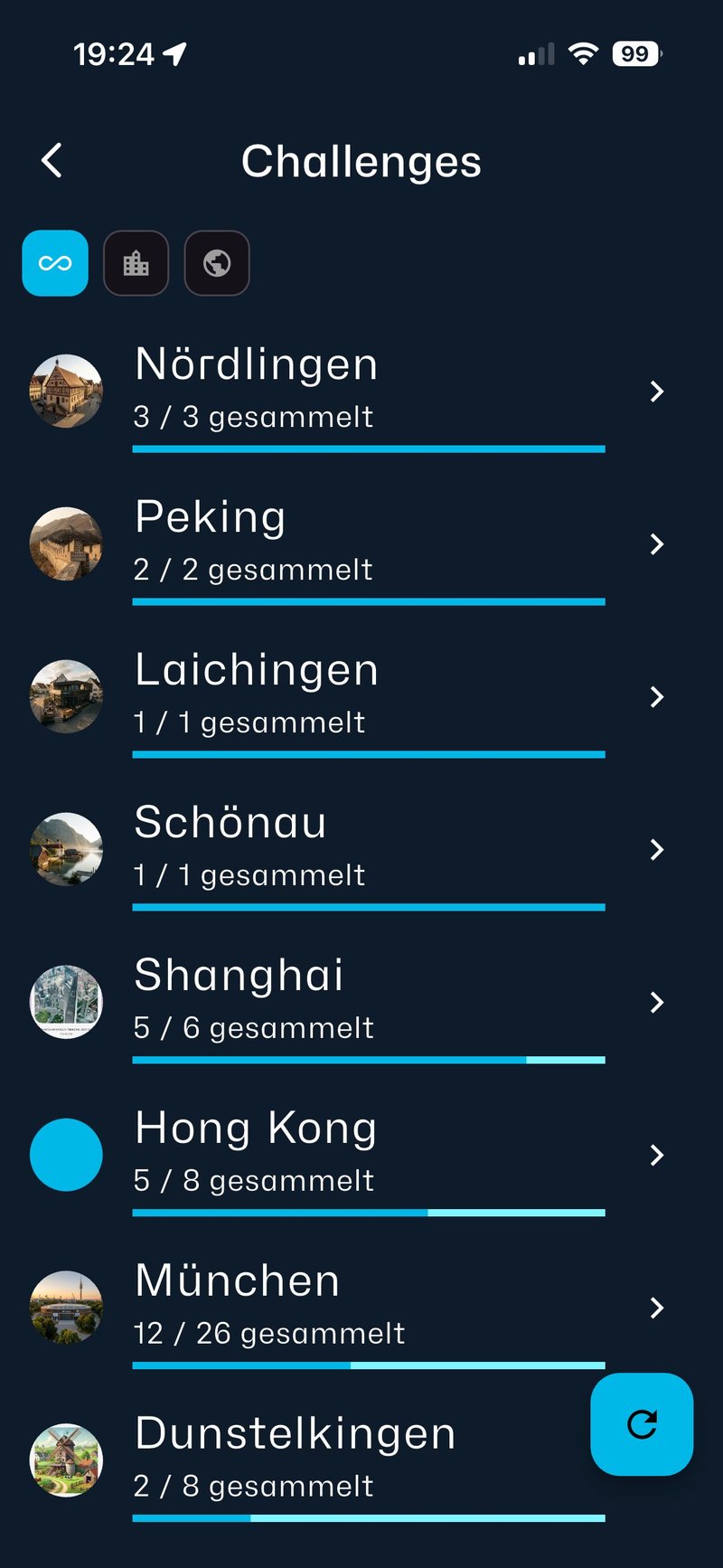Open the Hong Kong challenge
This screenshot has height=1568, width=723.
click(361, 1155)
